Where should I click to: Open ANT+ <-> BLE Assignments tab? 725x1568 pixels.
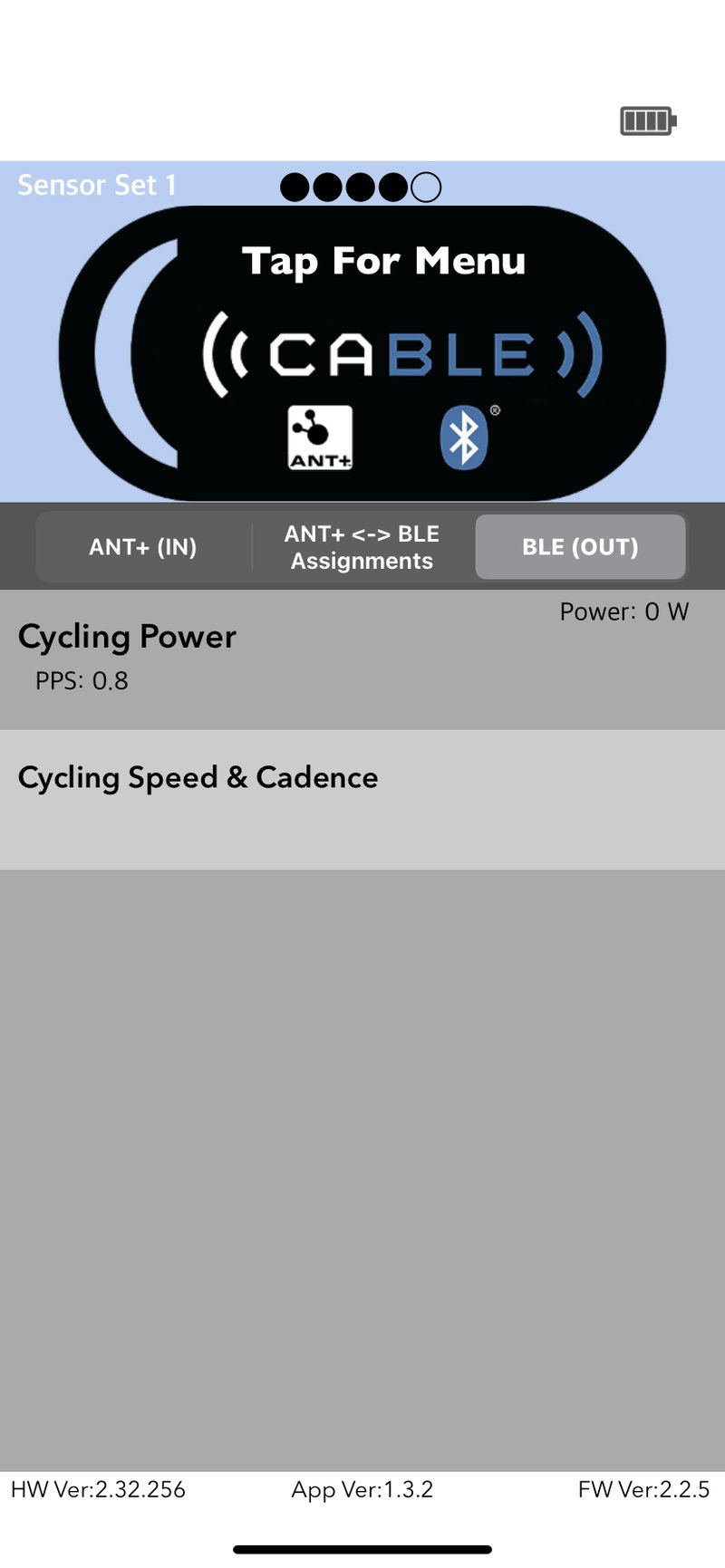[362, 547]
